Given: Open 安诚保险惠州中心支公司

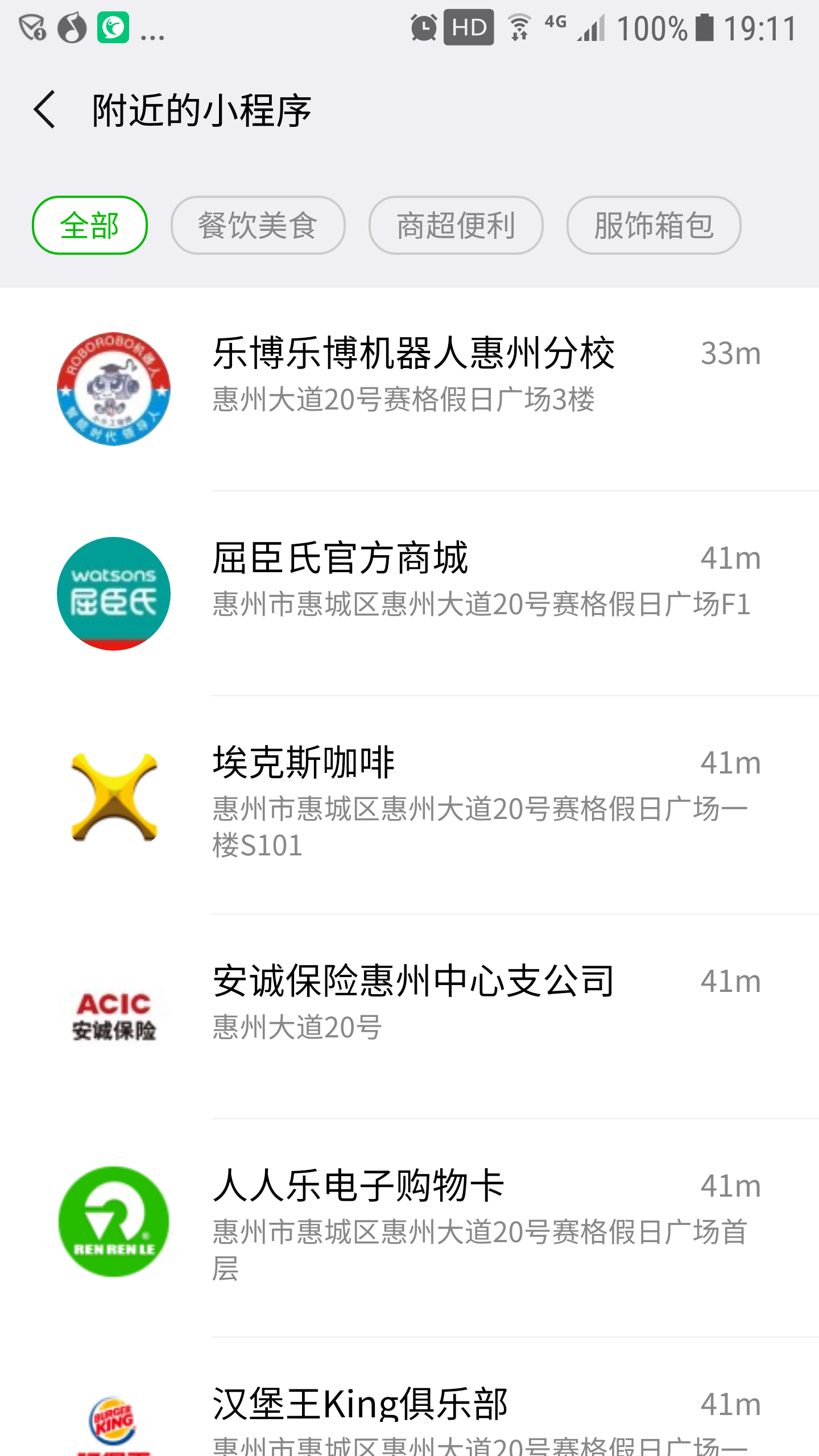Looking at the screenshot, I should click(x=409, y=1017).
